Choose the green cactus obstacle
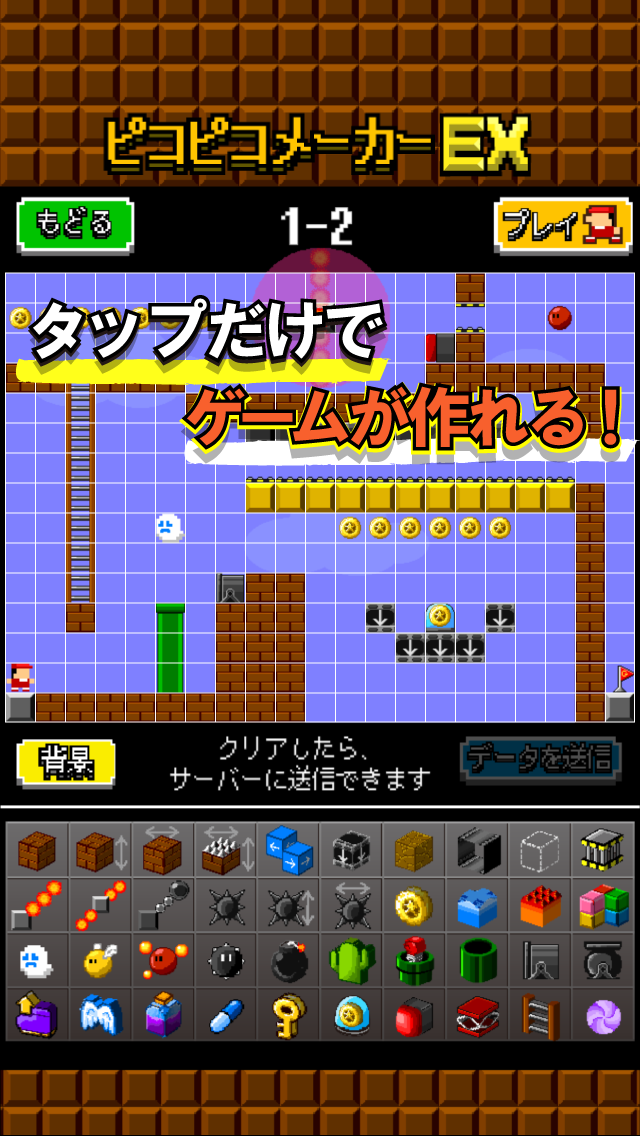The width and height of the screenshot is (640, 1136). [x=350, y=961]
